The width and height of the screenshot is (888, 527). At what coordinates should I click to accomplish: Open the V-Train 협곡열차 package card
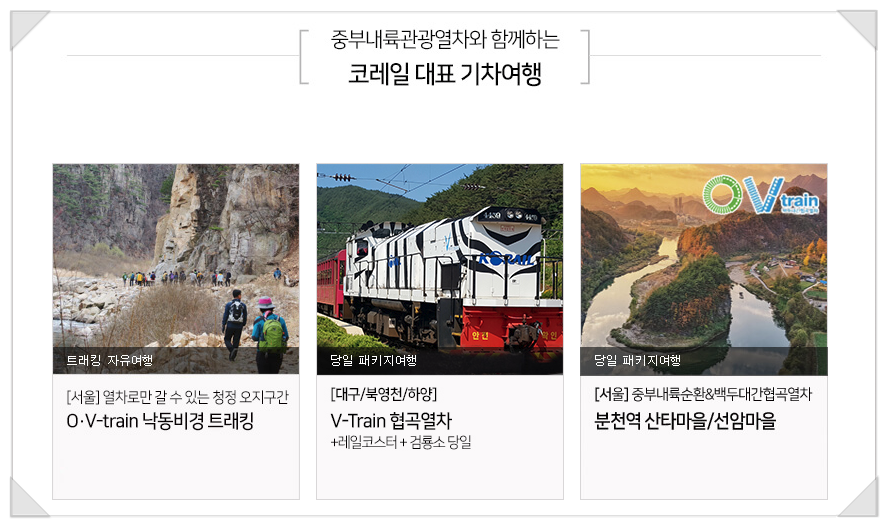click(440, 330)
